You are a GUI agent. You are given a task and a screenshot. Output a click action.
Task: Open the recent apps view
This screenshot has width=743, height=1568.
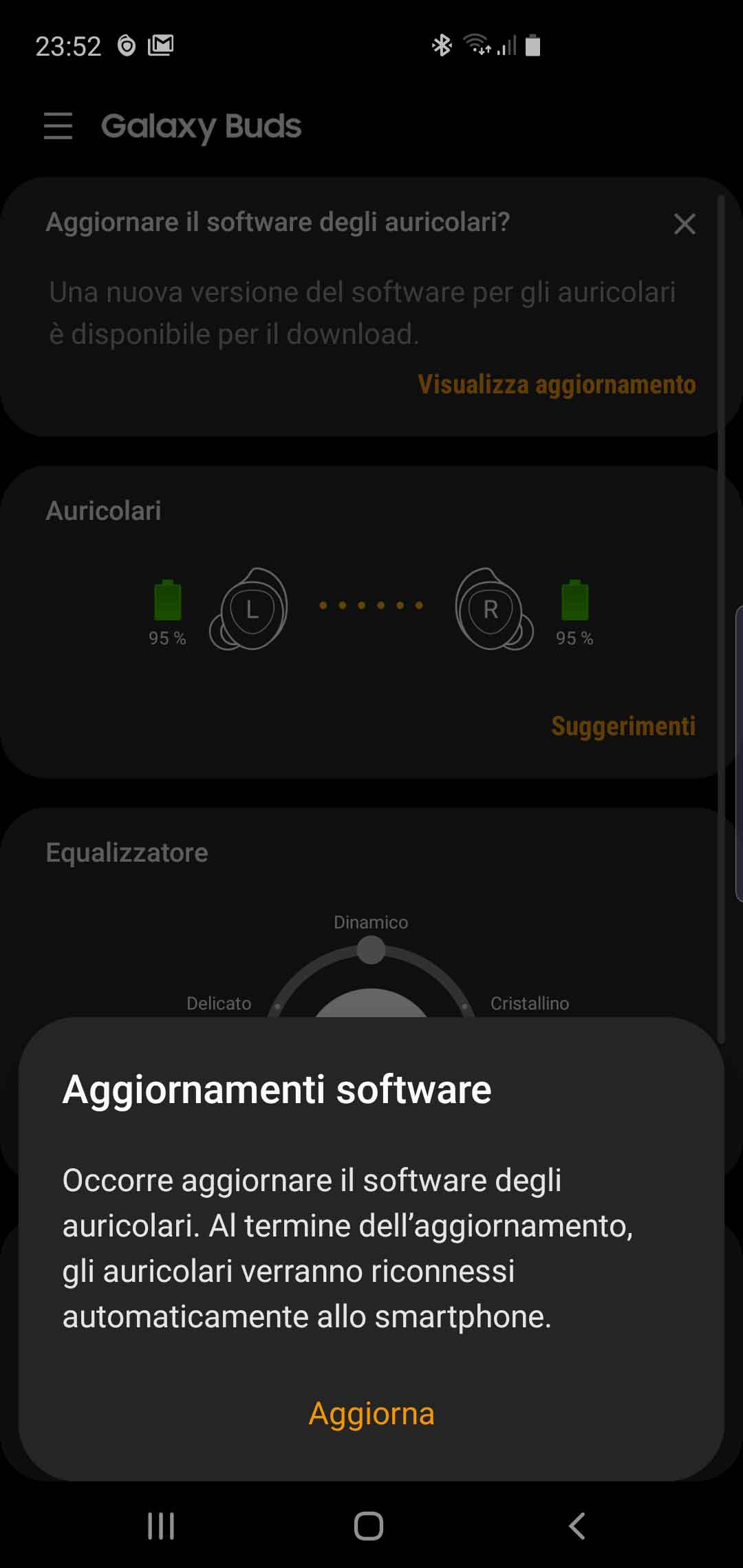[161, 1526]
